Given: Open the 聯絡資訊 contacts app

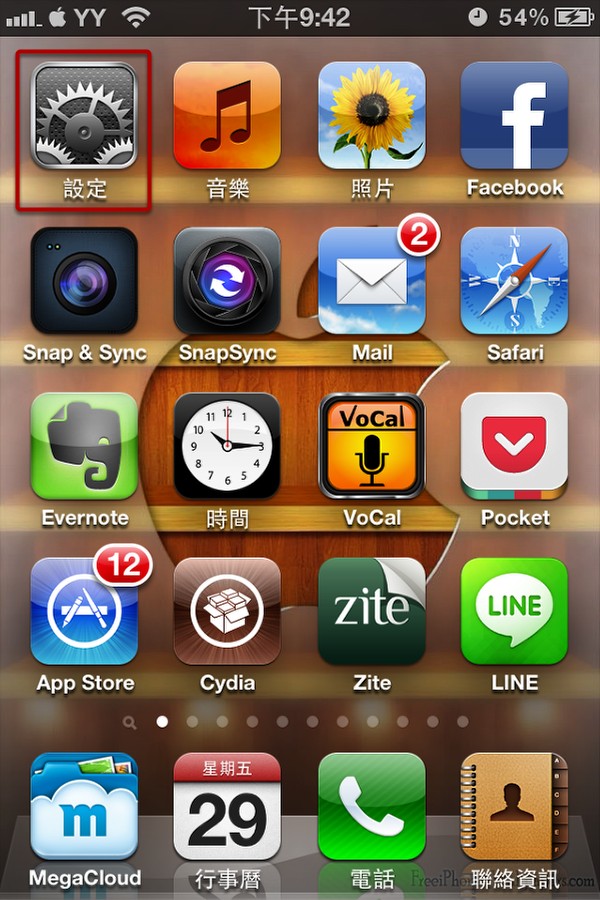Looking at the screenshot, I should (514, 806).
